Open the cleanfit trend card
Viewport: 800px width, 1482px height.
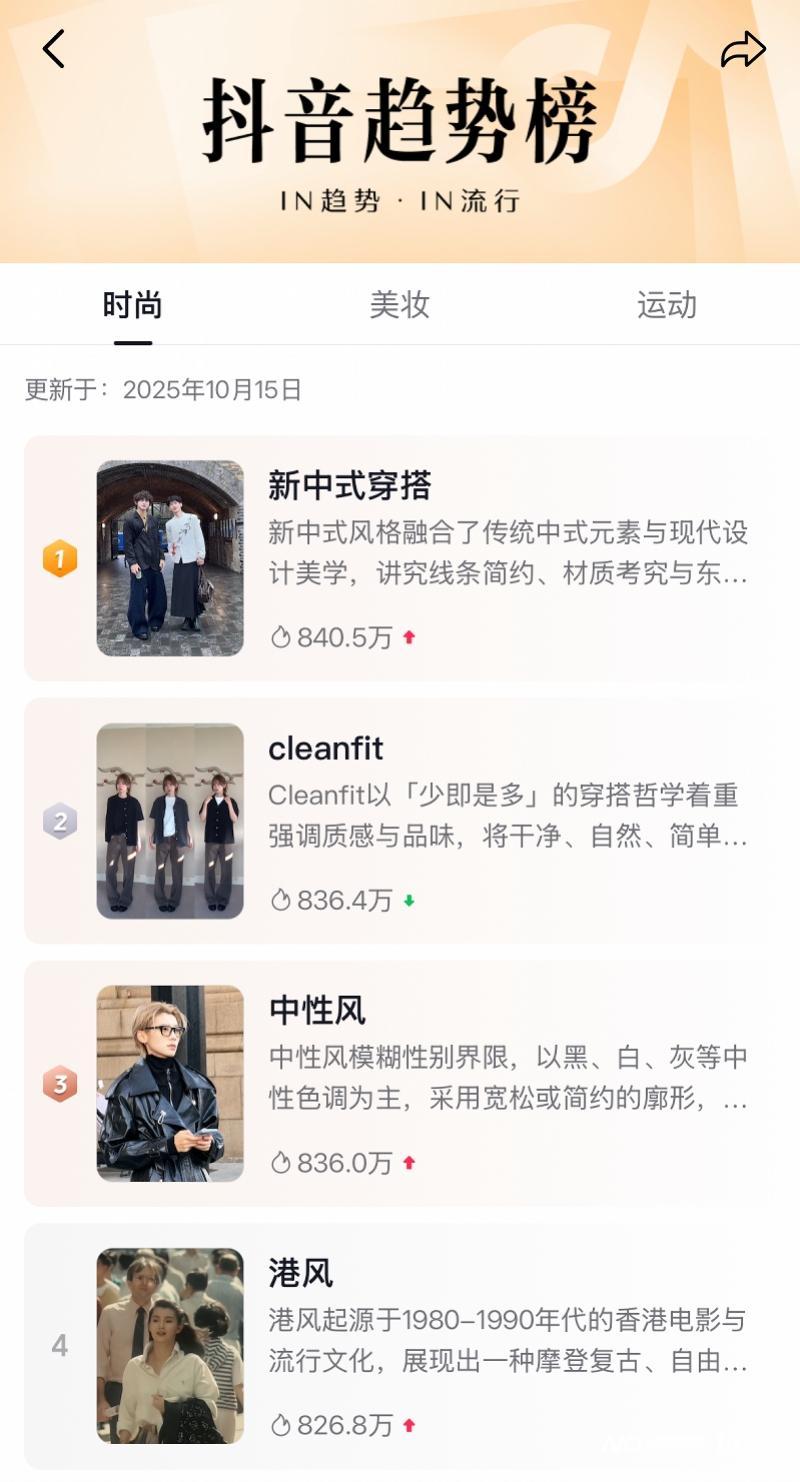[x=400, y=820]
